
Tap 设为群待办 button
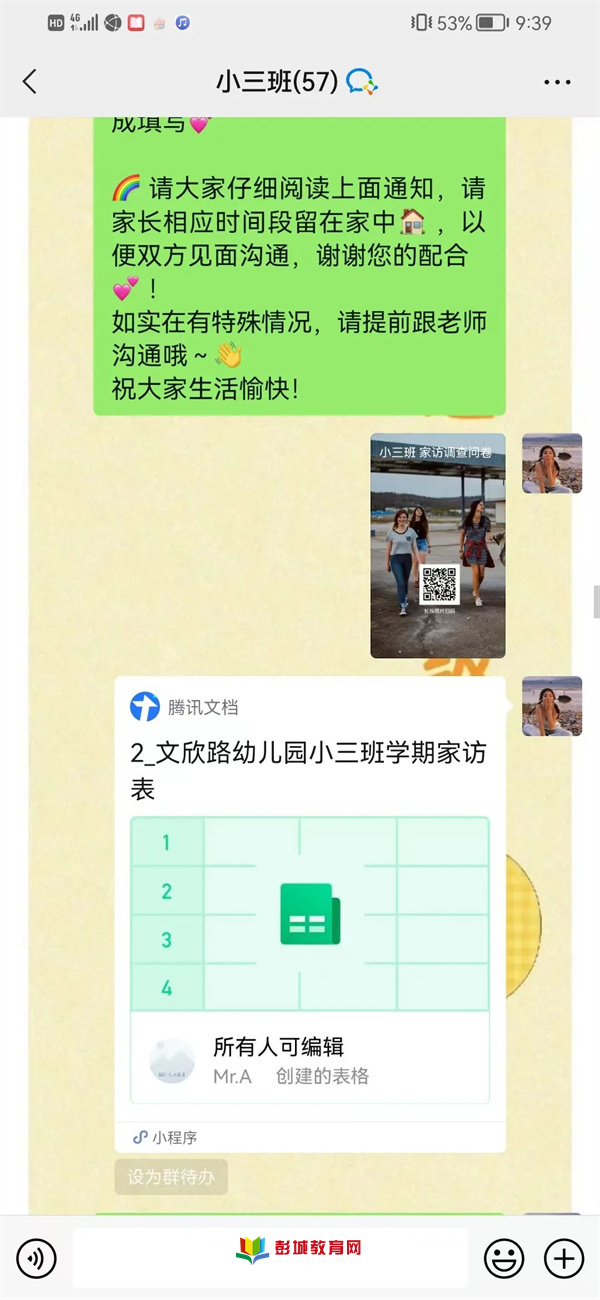click(171, 1177)
